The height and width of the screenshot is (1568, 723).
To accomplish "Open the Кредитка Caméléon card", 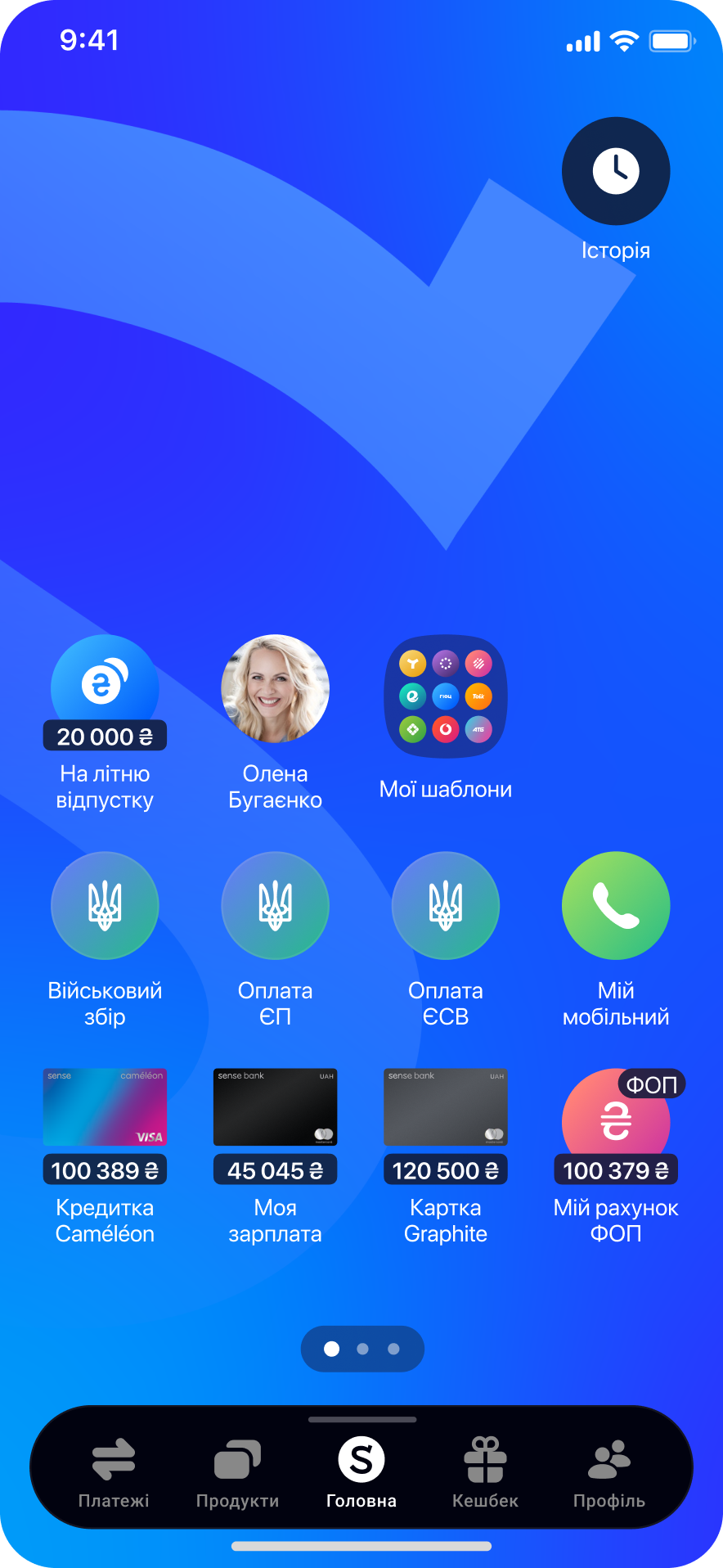I will click(x=105, y=1107).
